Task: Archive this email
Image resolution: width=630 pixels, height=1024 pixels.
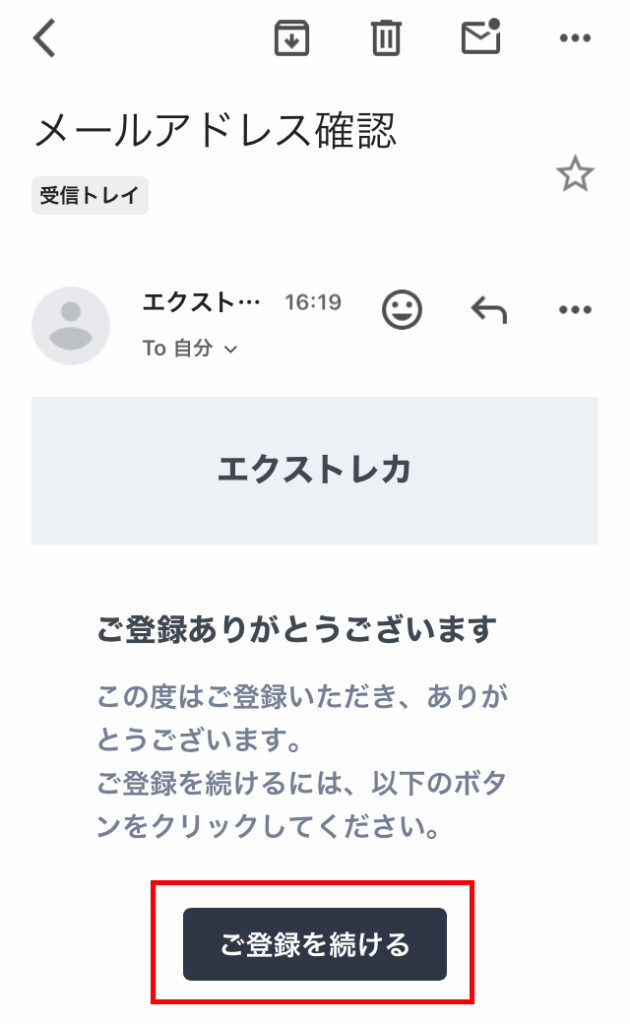Action: click(x=292, y=39)
